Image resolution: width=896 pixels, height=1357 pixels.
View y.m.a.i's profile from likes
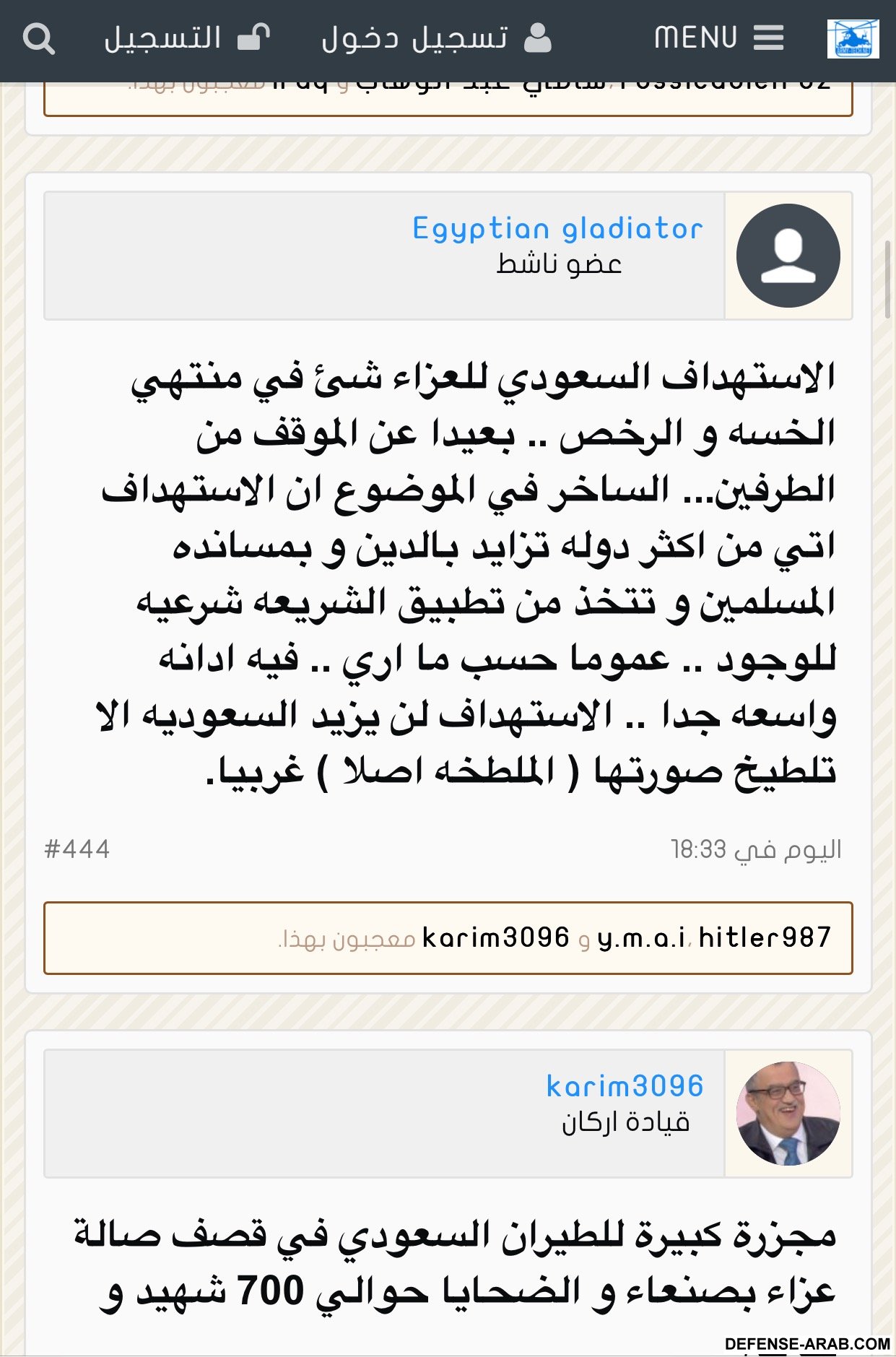click(641, 938)
